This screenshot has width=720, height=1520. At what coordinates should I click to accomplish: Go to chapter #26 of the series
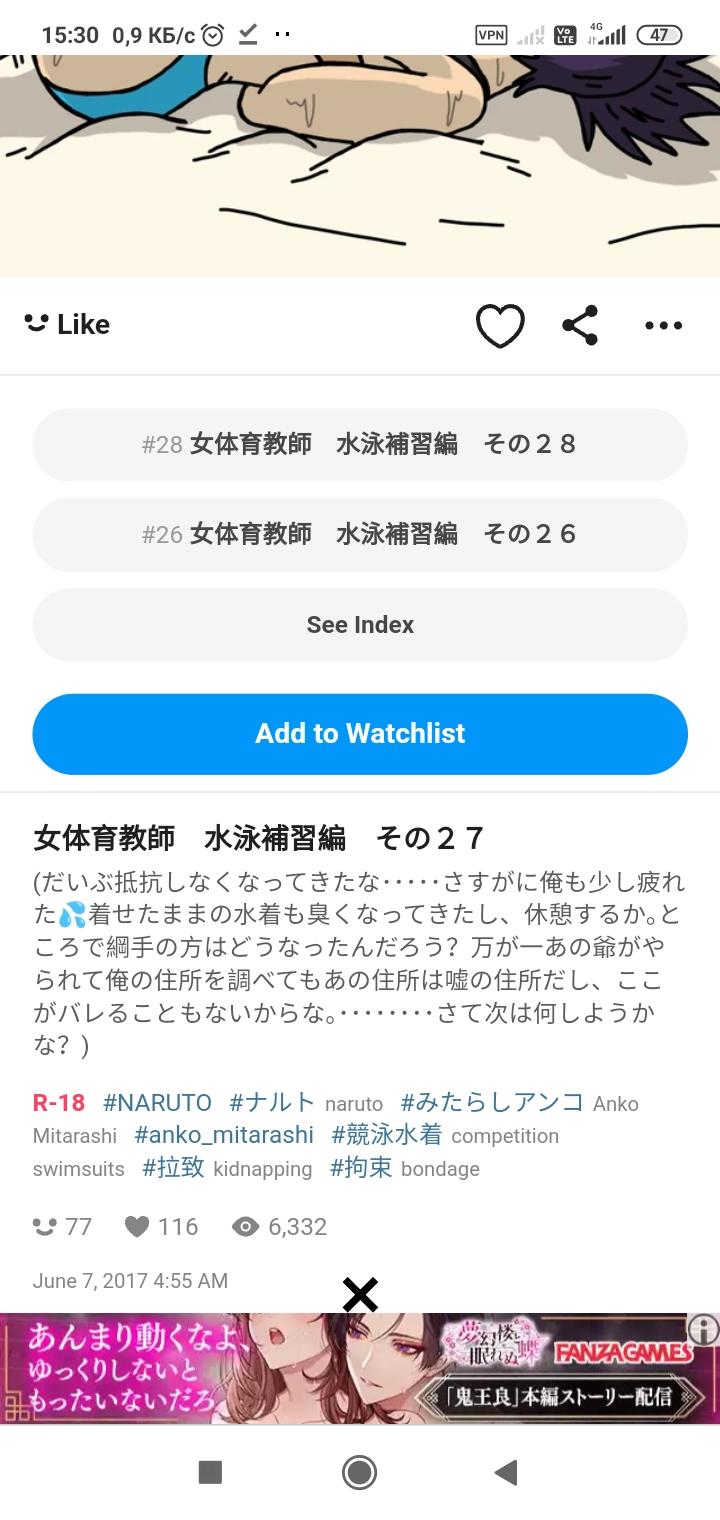pyautogui.click(x=360, y=535)
